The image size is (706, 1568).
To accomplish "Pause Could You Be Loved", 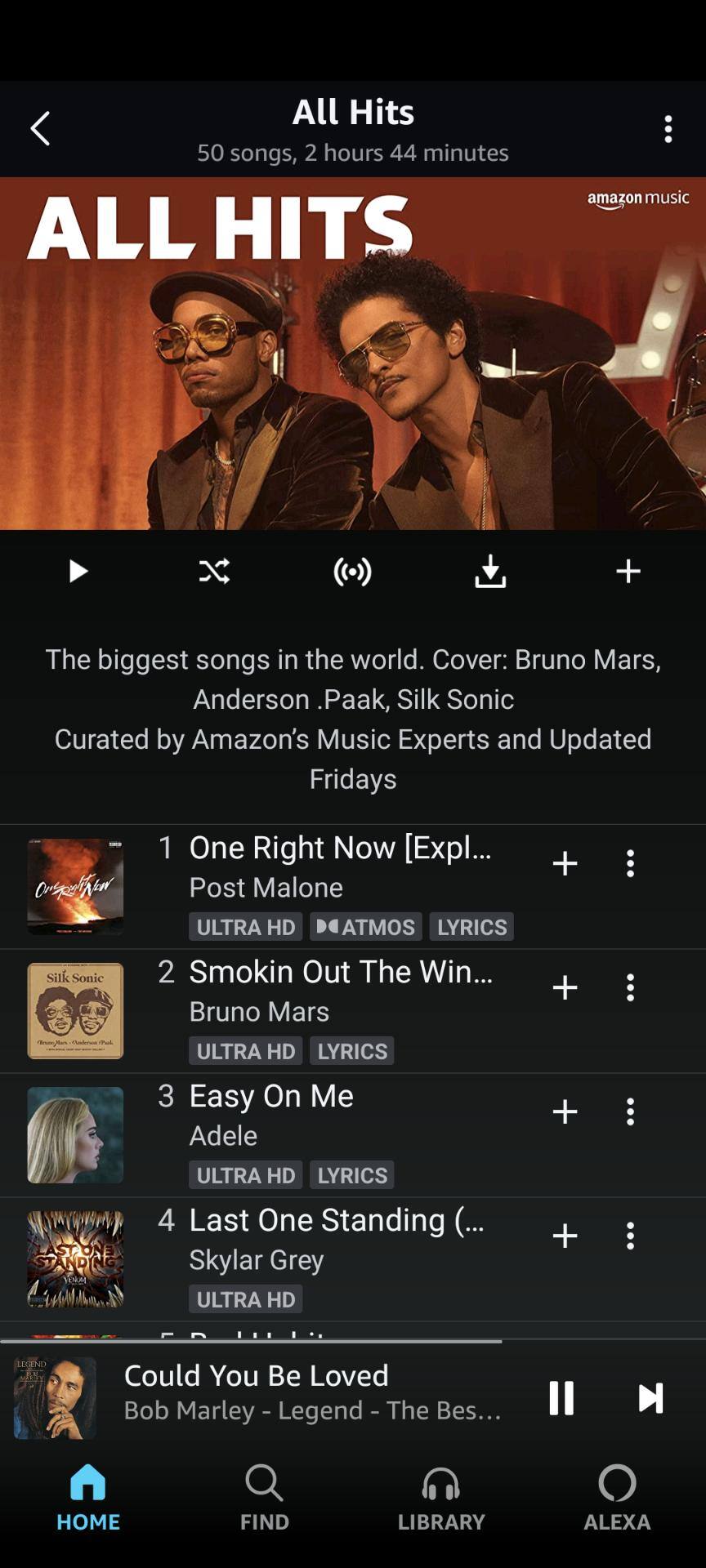I will (x=561, y=1397).
